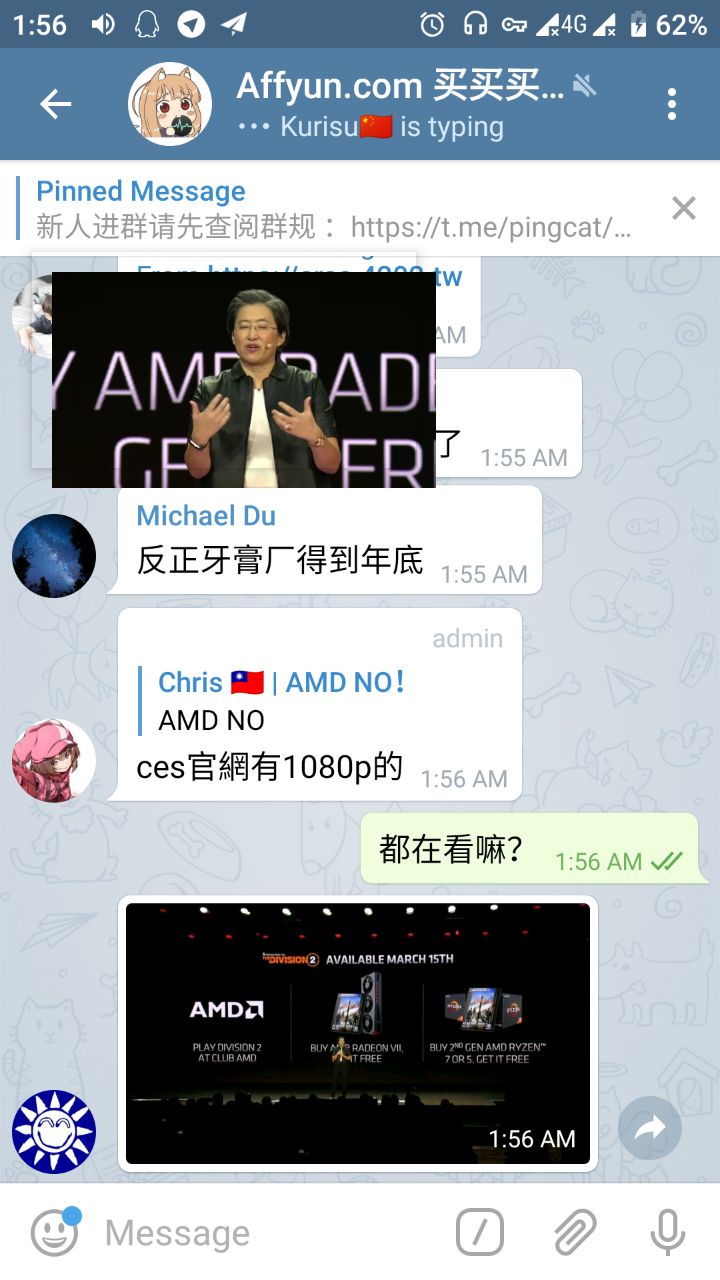
Task: Jump to the quoted Chris AMD NO reply
Action: tap(280, 700)
